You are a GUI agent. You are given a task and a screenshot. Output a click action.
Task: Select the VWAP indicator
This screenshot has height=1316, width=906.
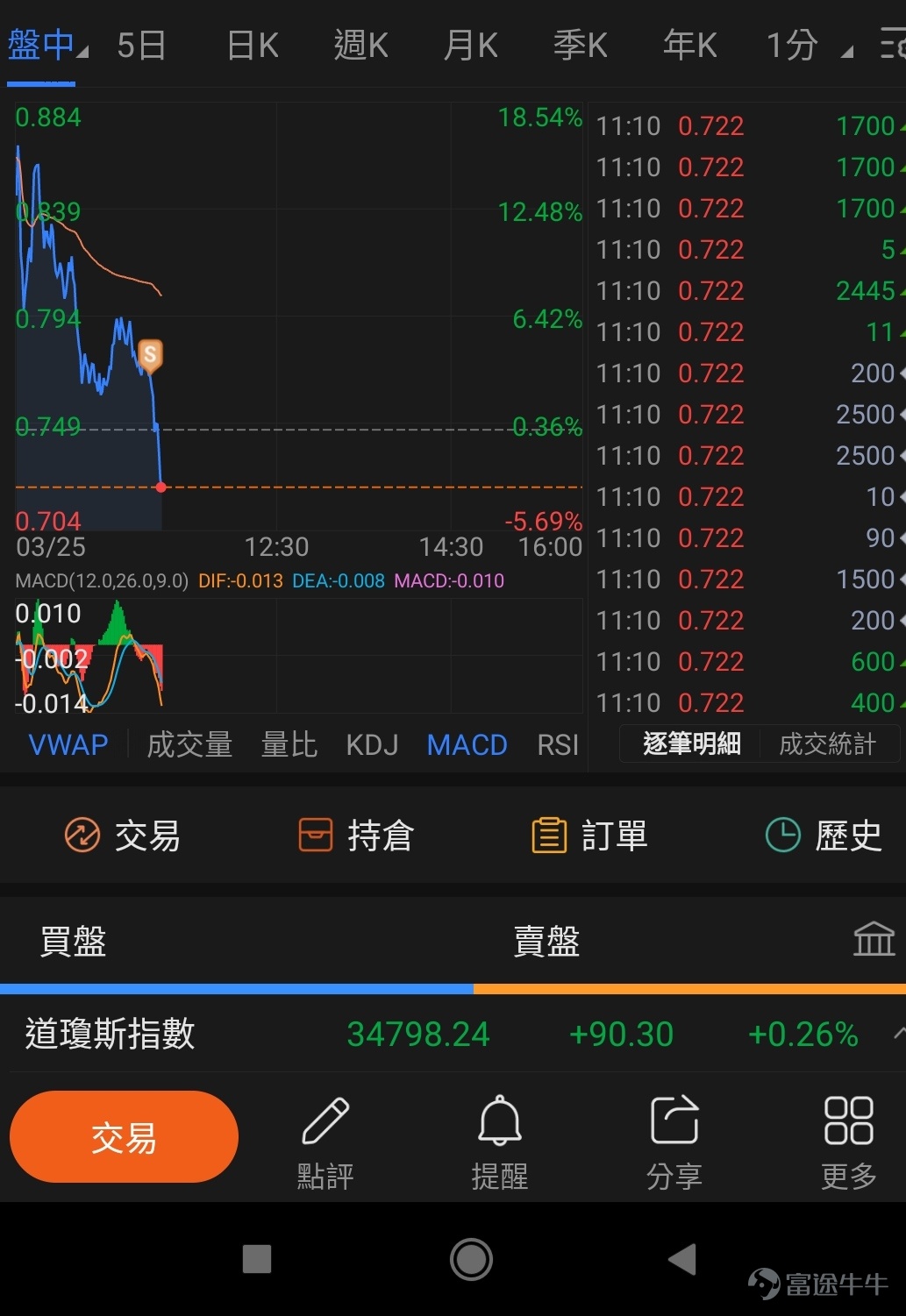68,745
